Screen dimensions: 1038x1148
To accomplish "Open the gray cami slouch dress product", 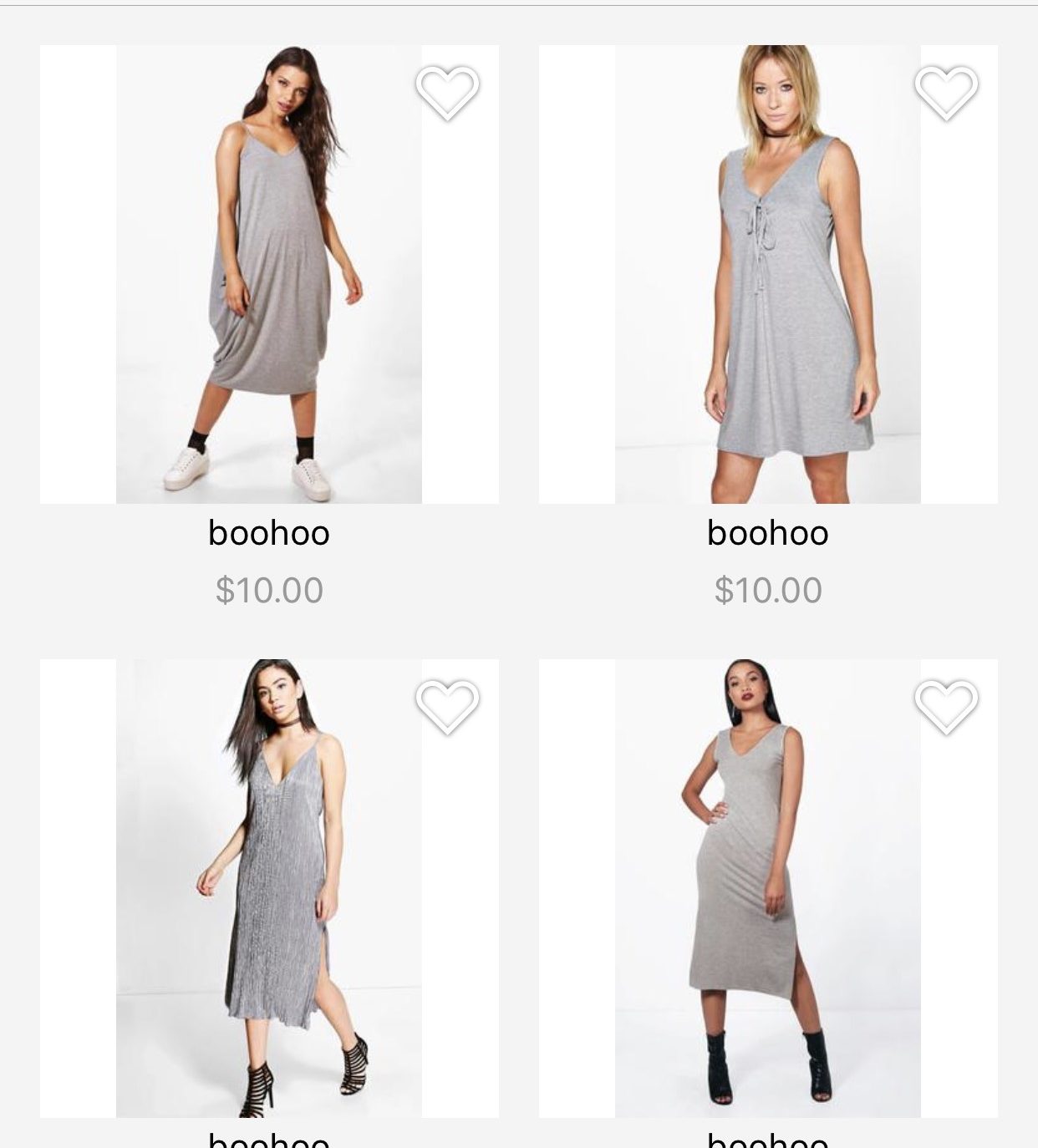I will (269, 276).
